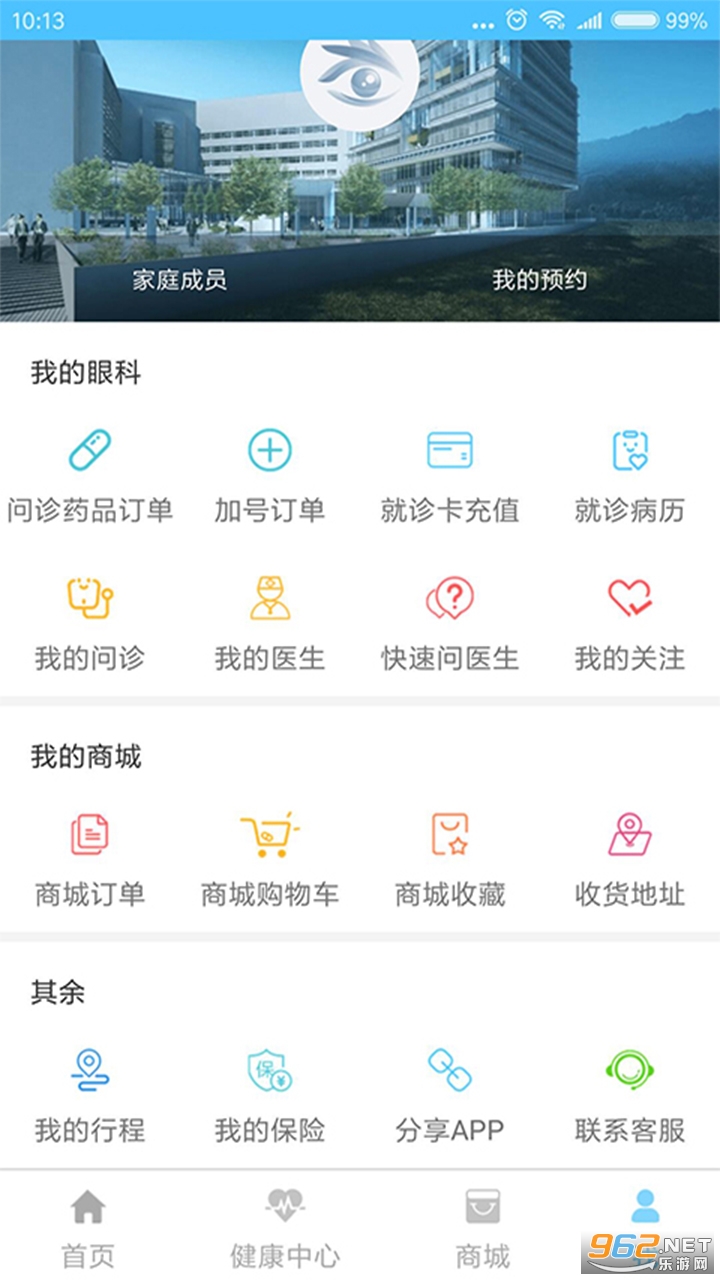
Task: Open 就诊卡充值 recharge
Action: click(450, 476)
